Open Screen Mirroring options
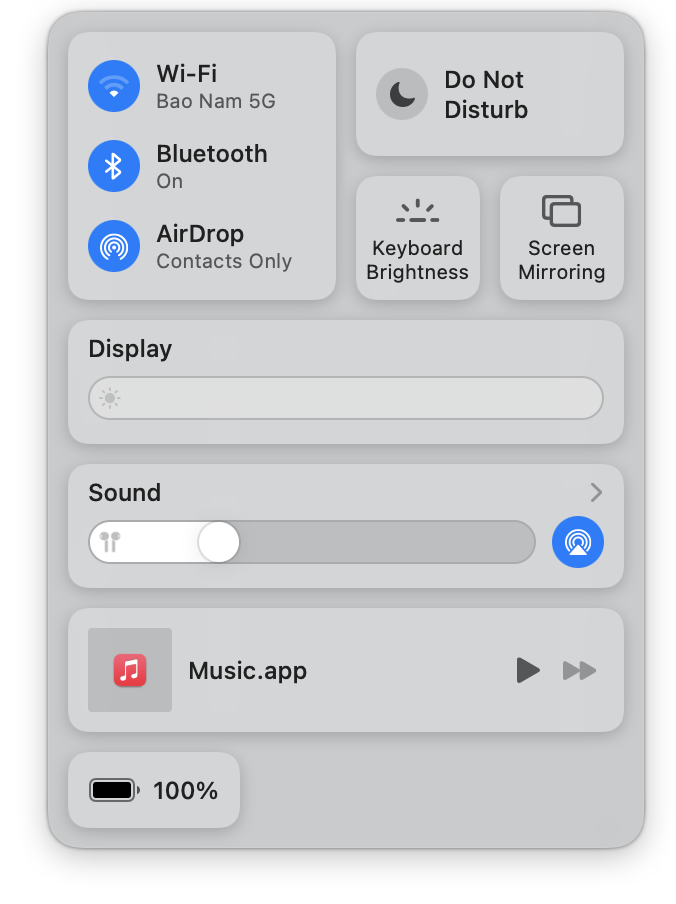676x904 pixels. pos(561,238)
